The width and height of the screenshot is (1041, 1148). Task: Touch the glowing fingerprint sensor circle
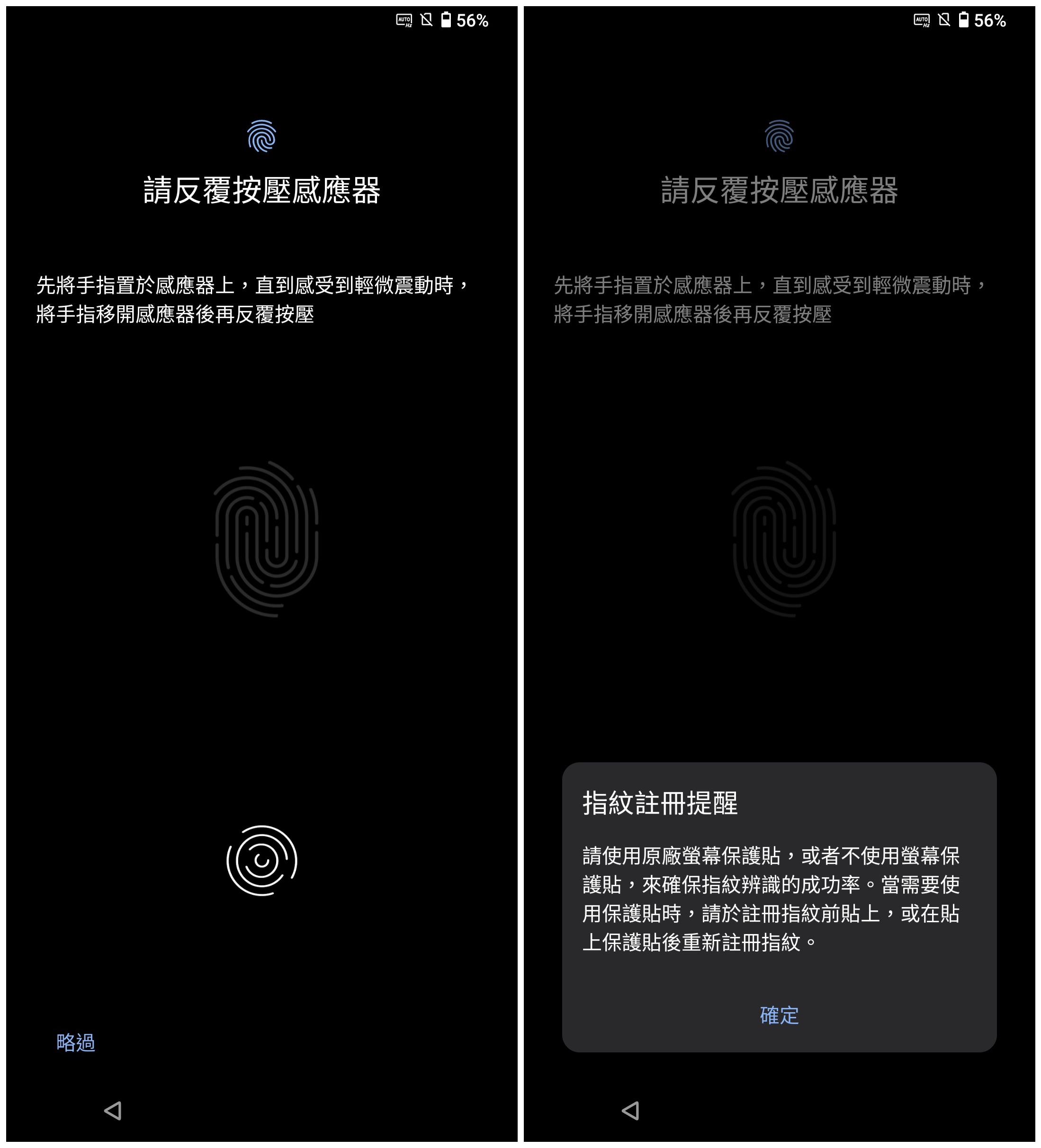point(261,860)
